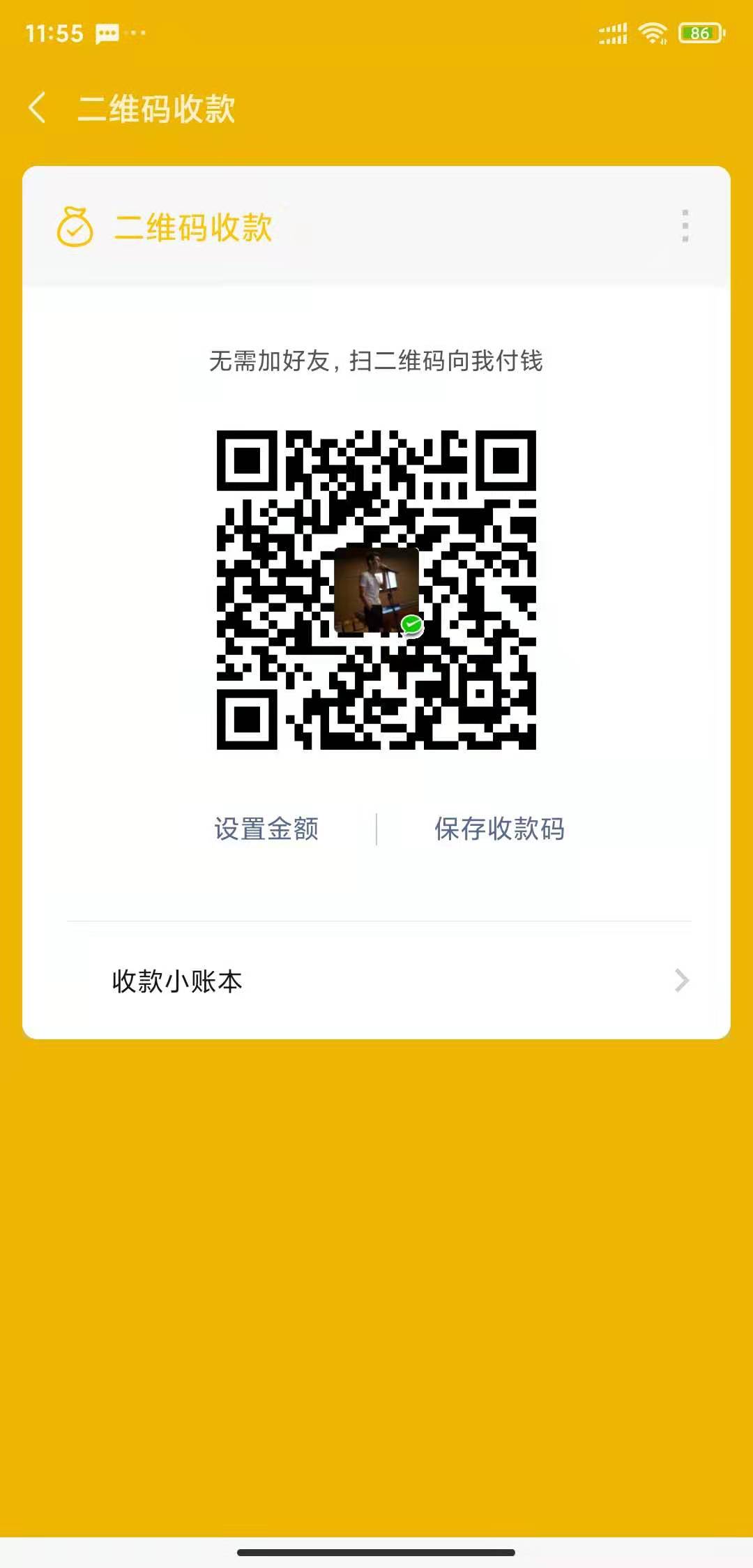
Task: Go back using the top-left arrow
Action: click(x=38, y=108)
